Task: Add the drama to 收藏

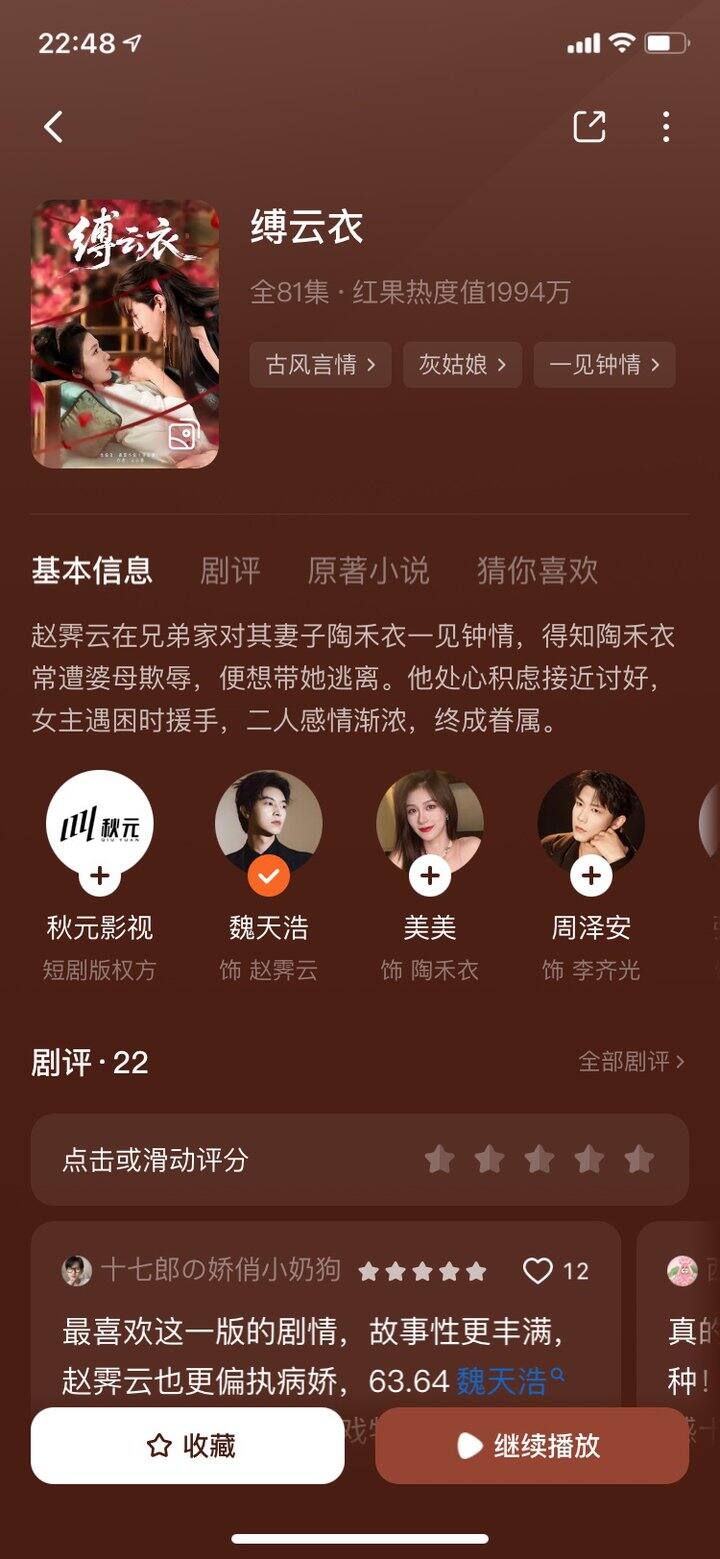Action: click(188, 1446)
